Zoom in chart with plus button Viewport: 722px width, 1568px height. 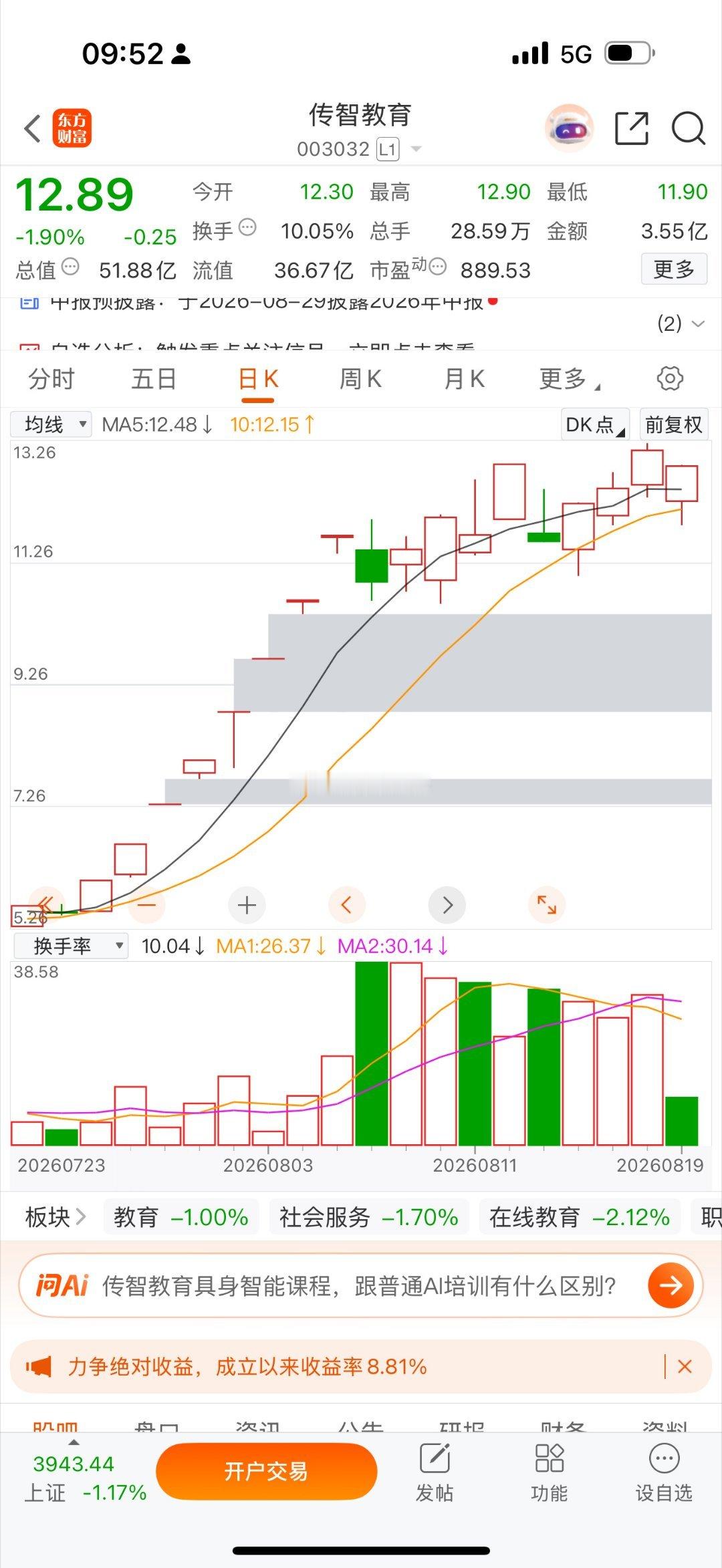tap(247, 906)
